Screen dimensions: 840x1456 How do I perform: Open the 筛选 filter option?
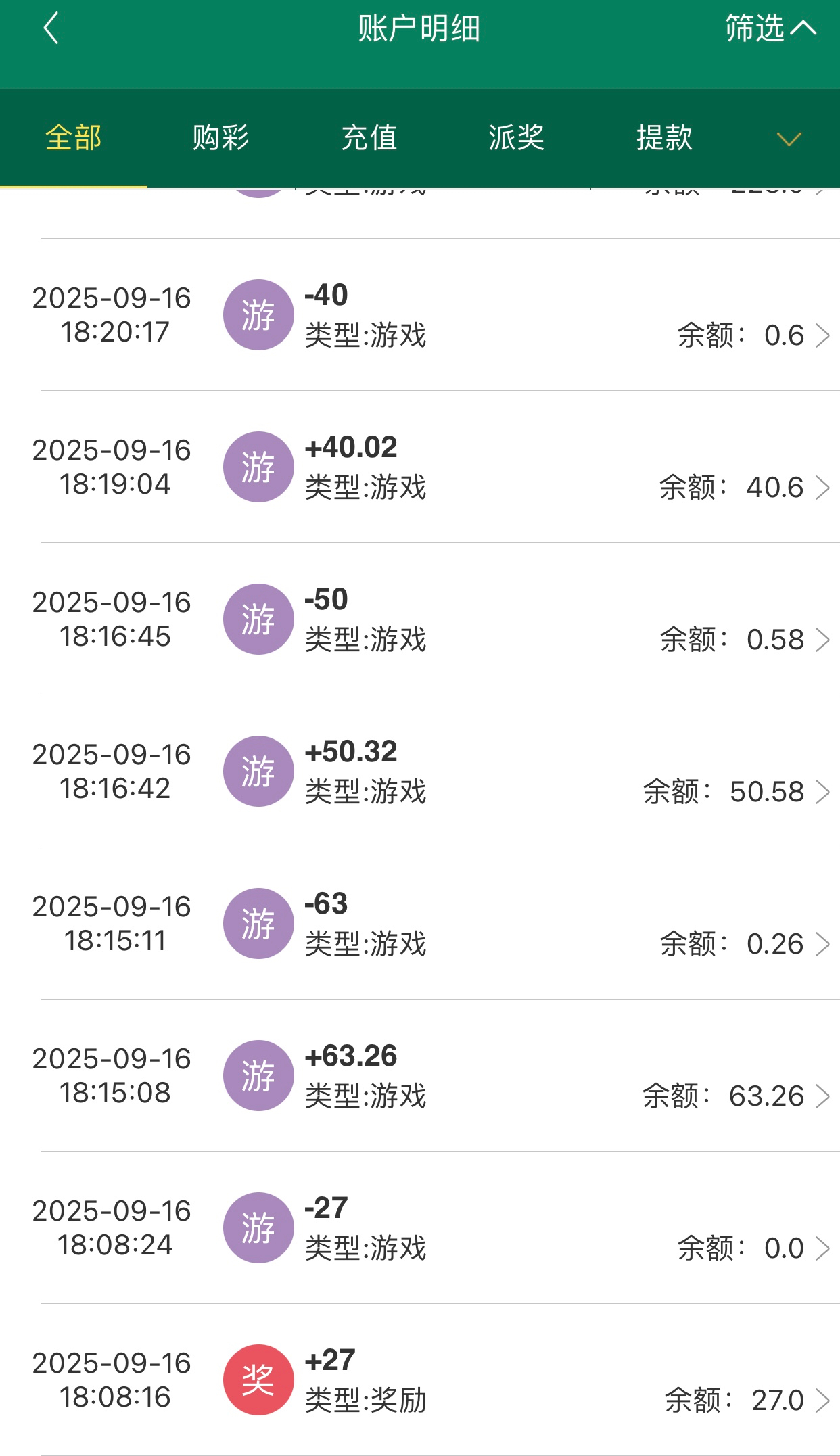(770, 29)
